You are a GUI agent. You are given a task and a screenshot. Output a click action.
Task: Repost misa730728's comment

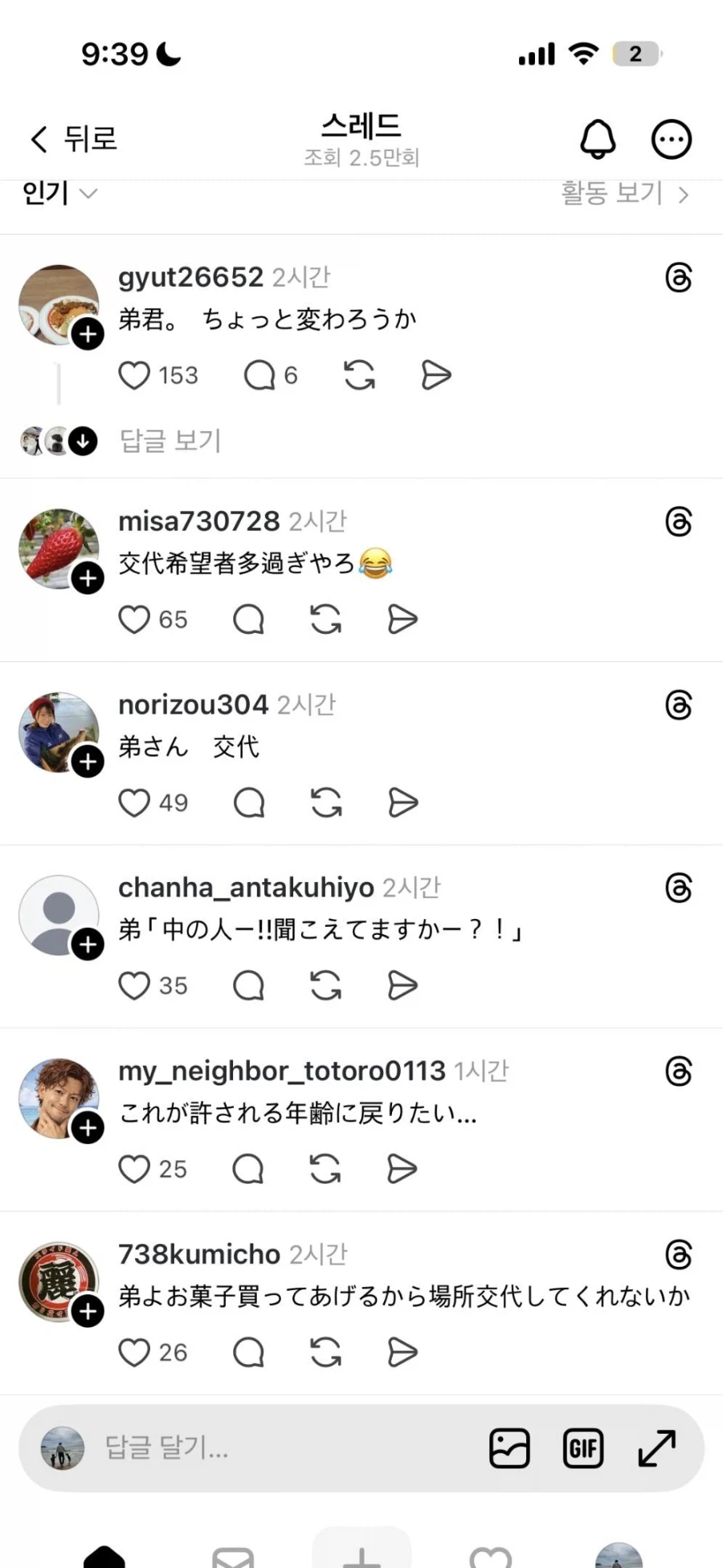(325, 619)
